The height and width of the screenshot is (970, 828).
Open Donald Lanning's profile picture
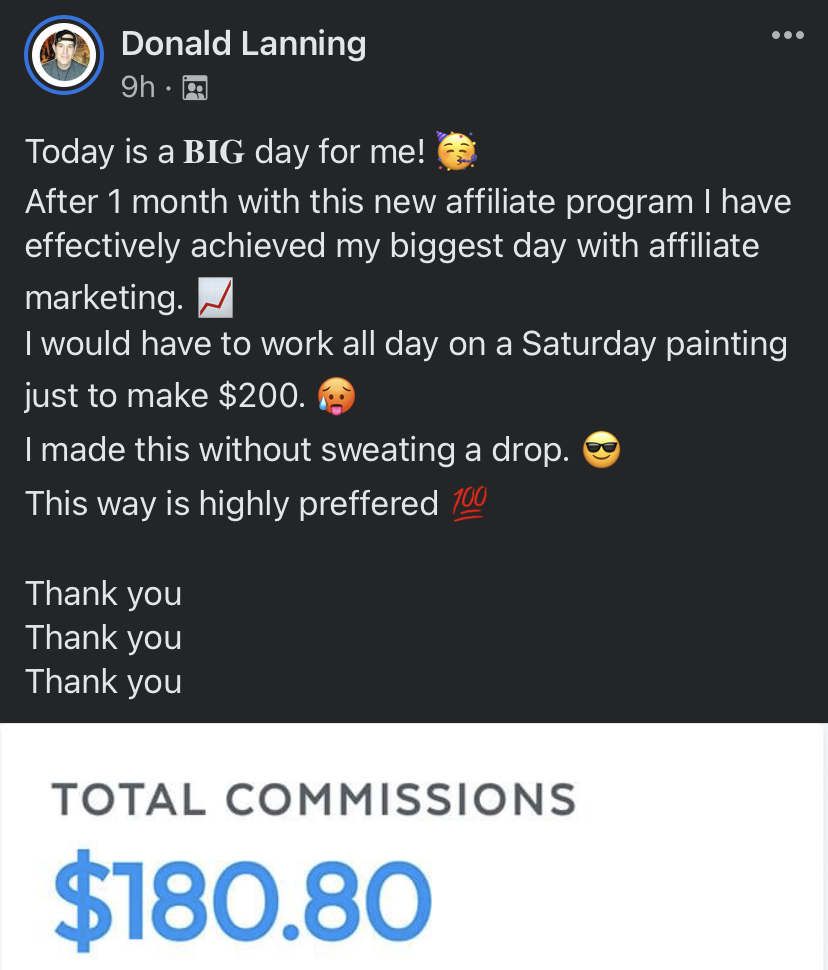(x=64, y=56)
